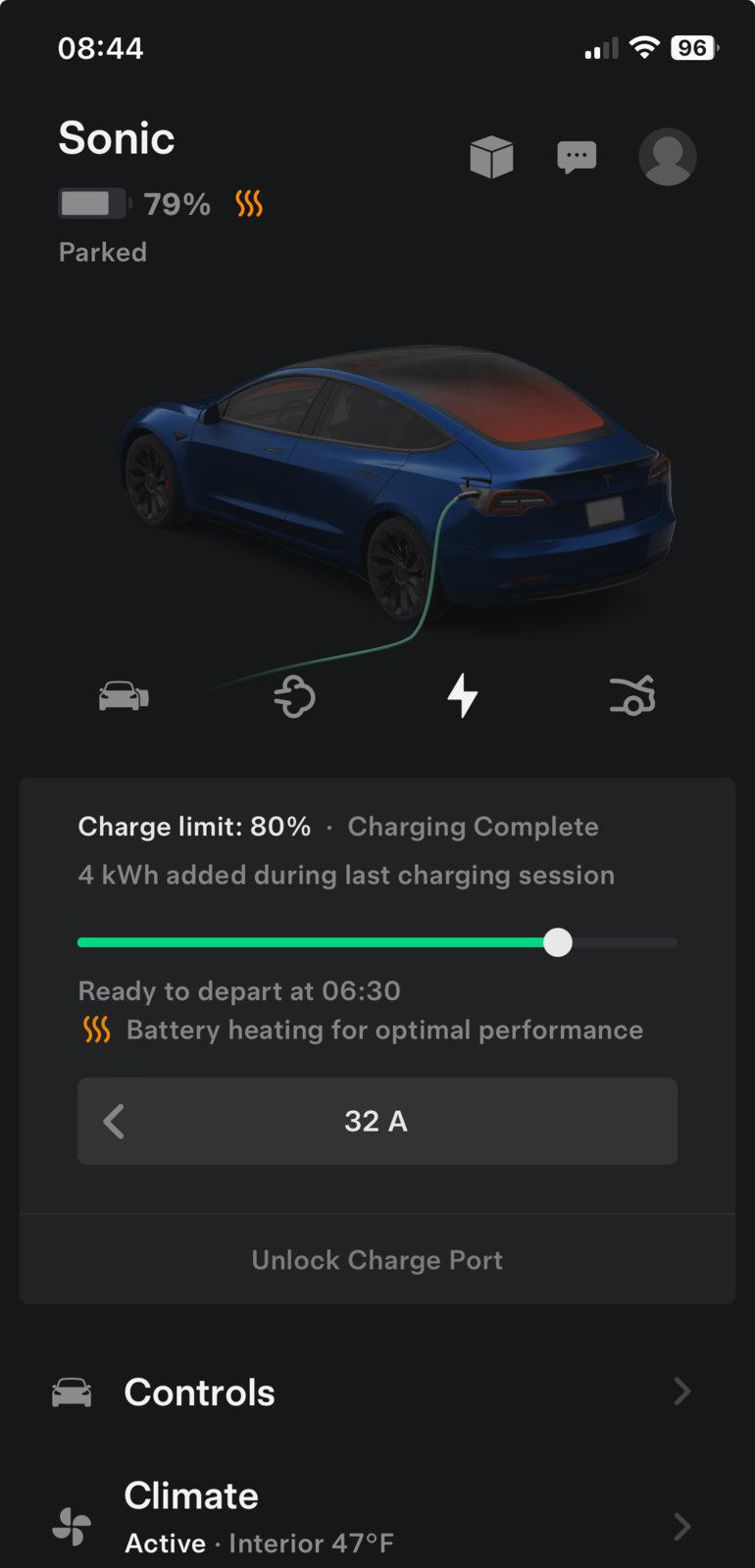The image size is (755, 1568).
Task: Tap Unlock Charge Port
Action: pos(377,1260)
